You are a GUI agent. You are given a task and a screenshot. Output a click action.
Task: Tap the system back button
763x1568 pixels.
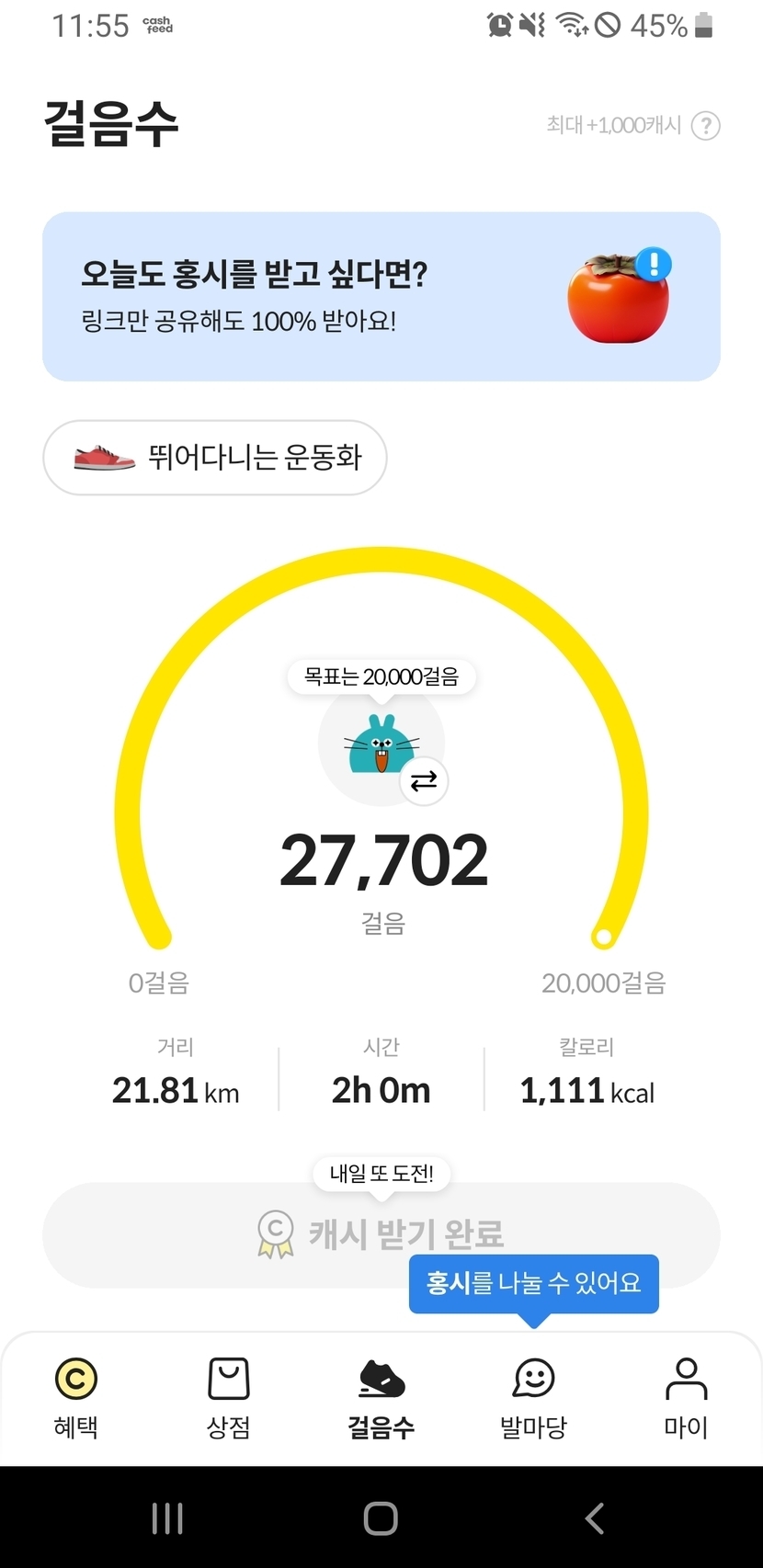click(x=595, y=1518)
